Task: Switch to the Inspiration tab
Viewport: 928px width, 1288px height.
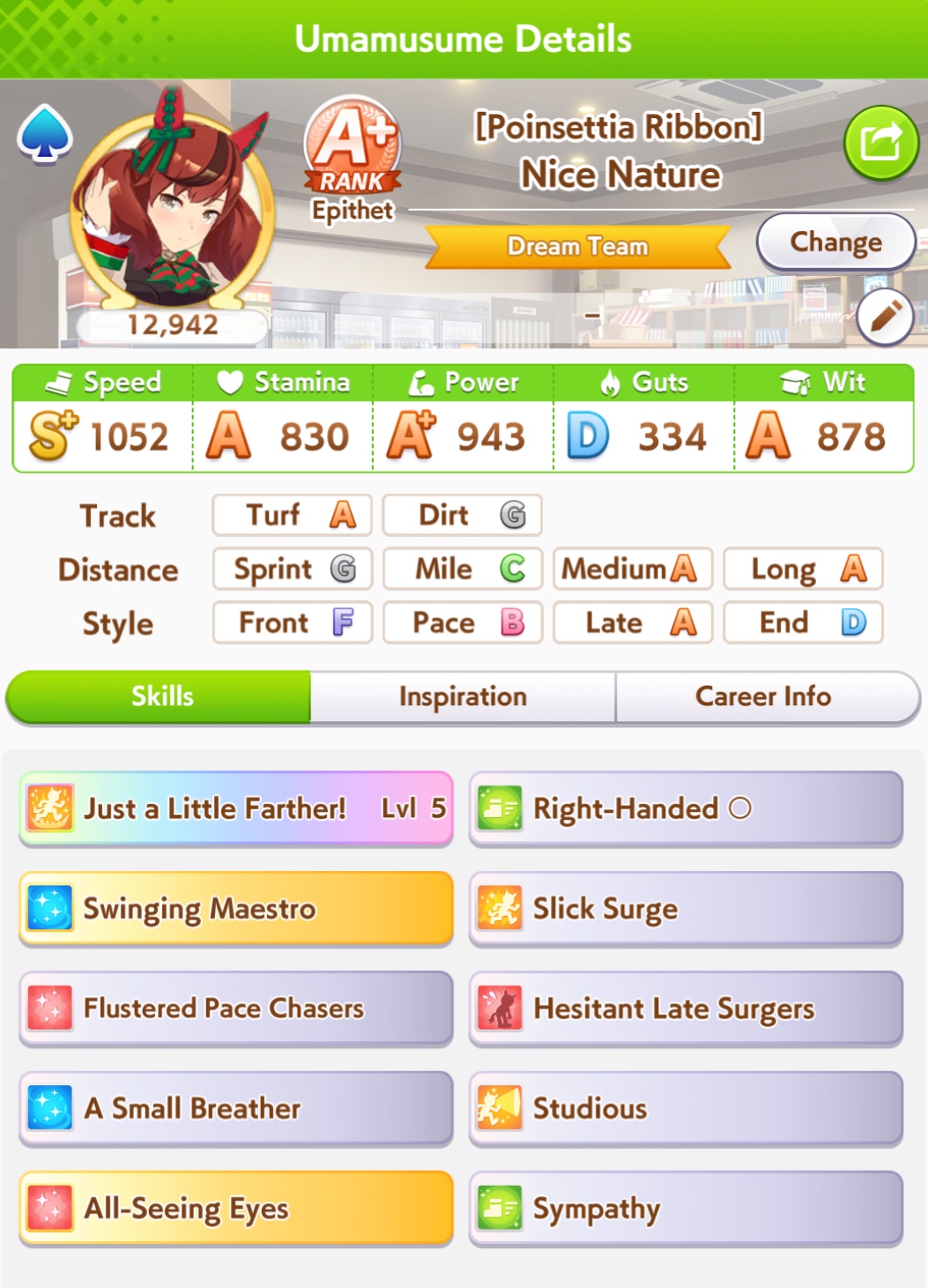Action: [463, 696]
